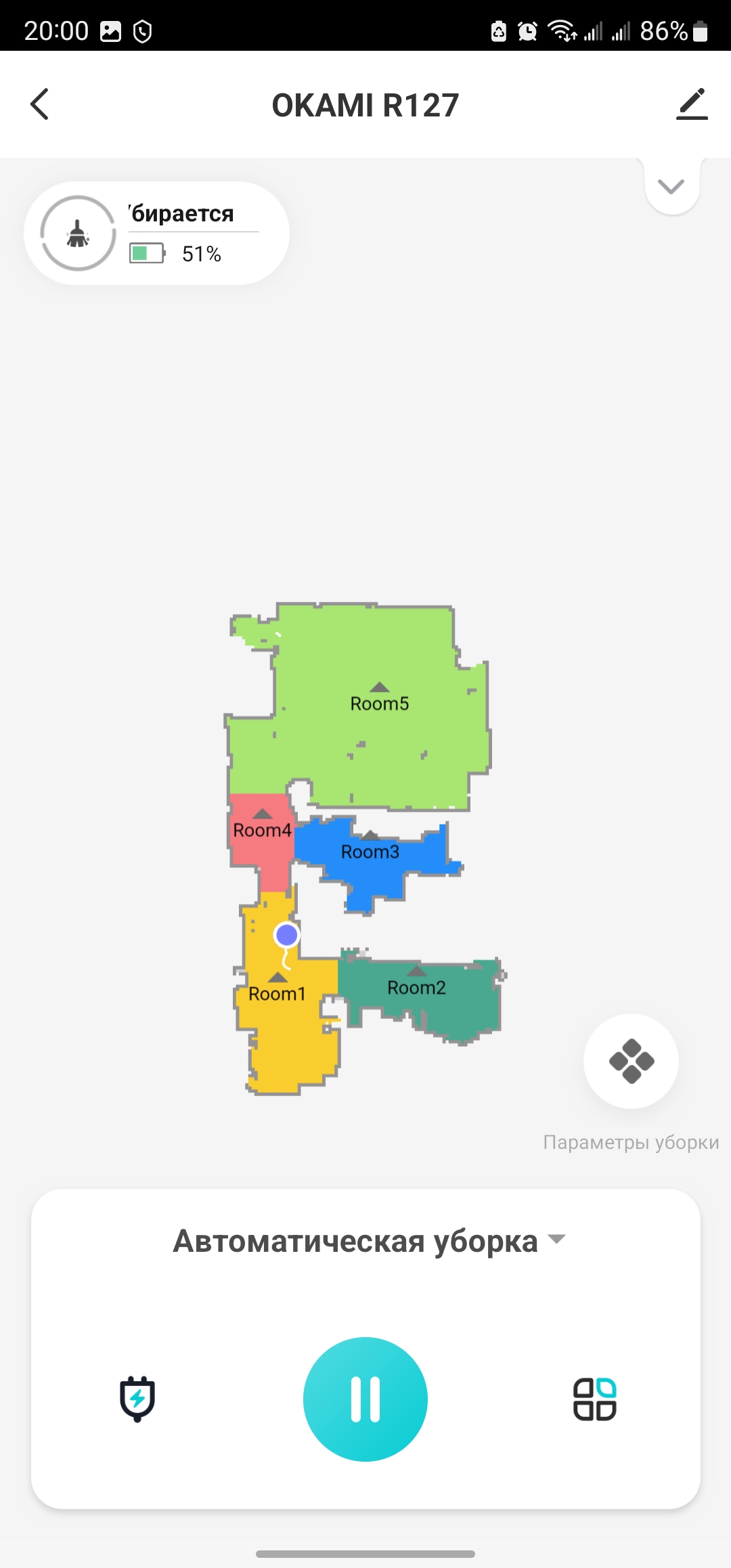The image size is (731, 1568).
Task: Select Room5 on the map
Action: point(379,704)
